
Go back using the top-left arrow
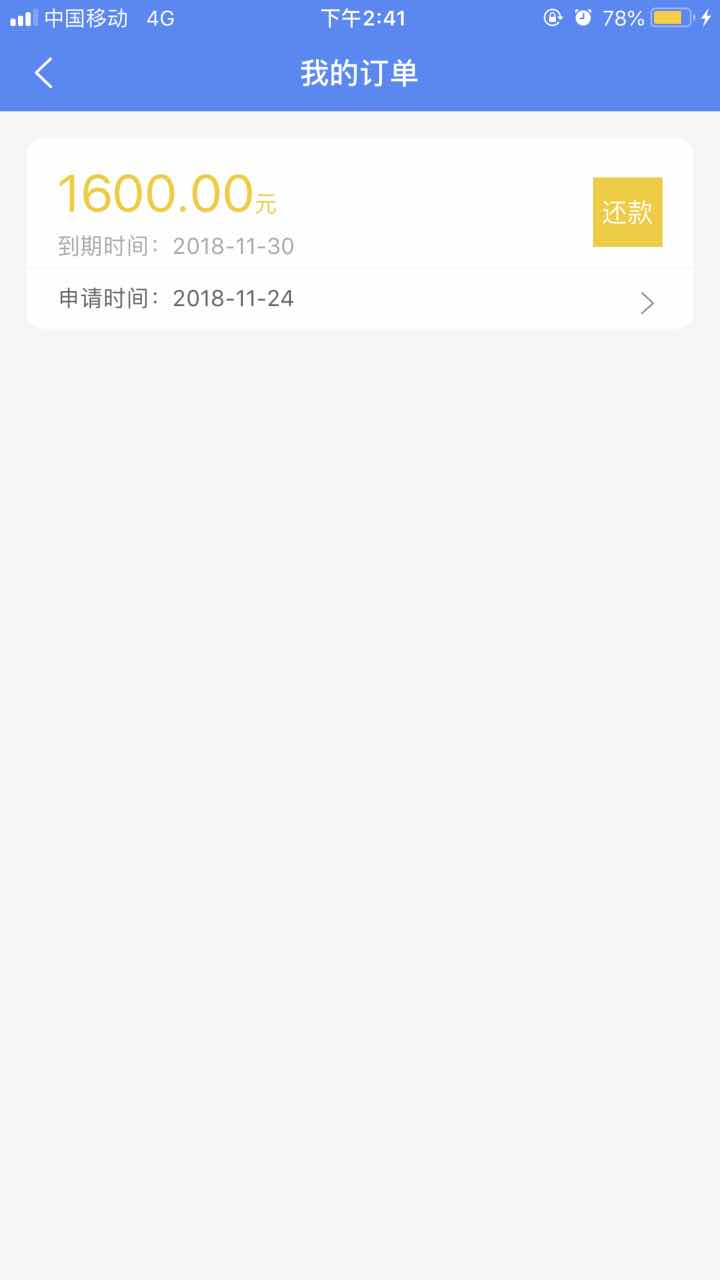point(44,73)
